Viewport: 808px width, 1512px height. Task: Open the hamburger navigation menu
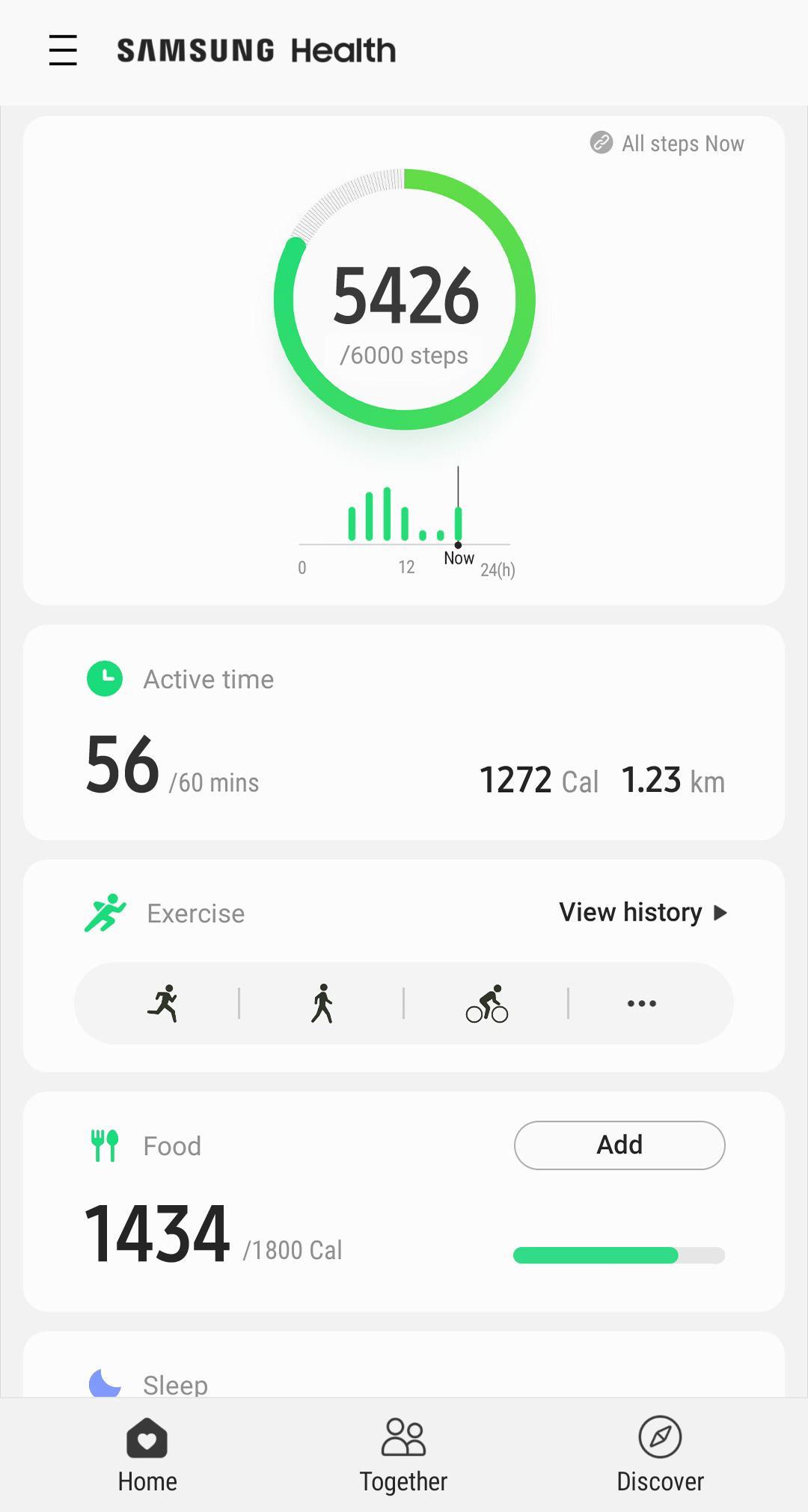point(63,50)
